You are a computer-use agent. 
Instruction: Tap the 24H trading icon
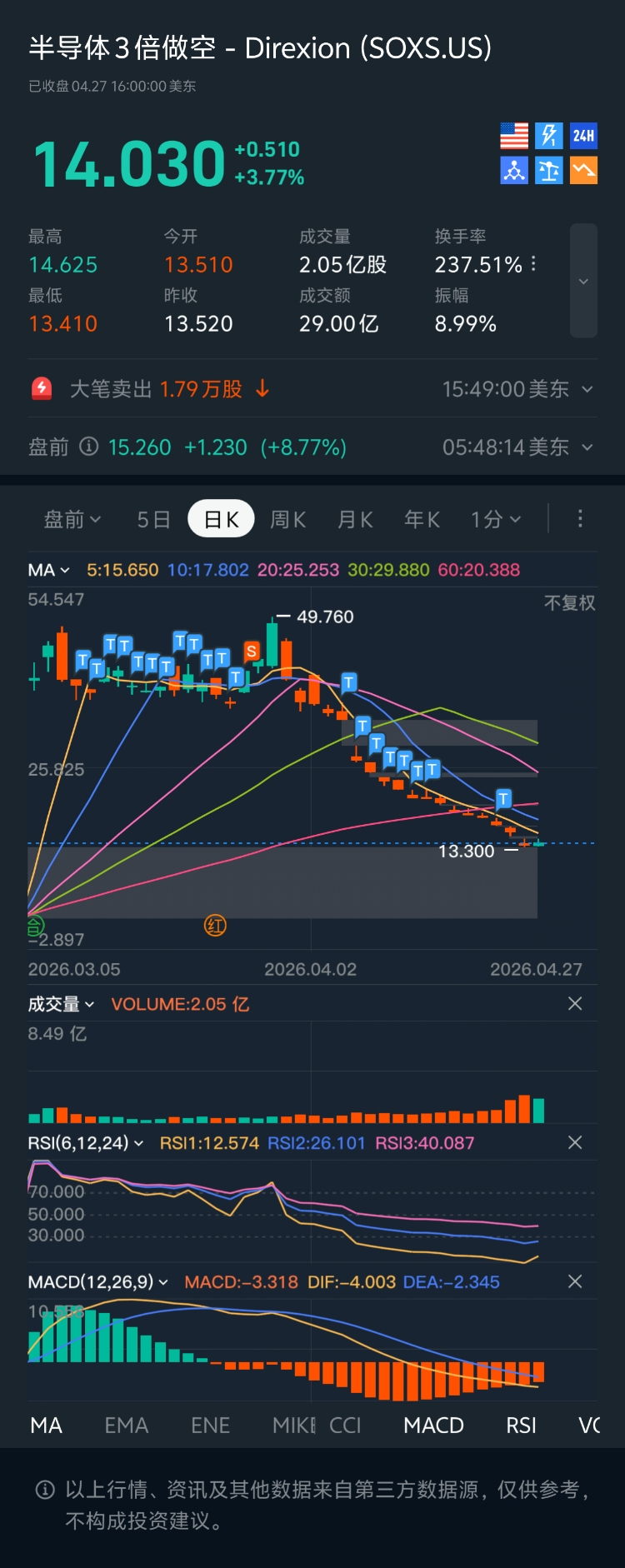pos(583,136)
